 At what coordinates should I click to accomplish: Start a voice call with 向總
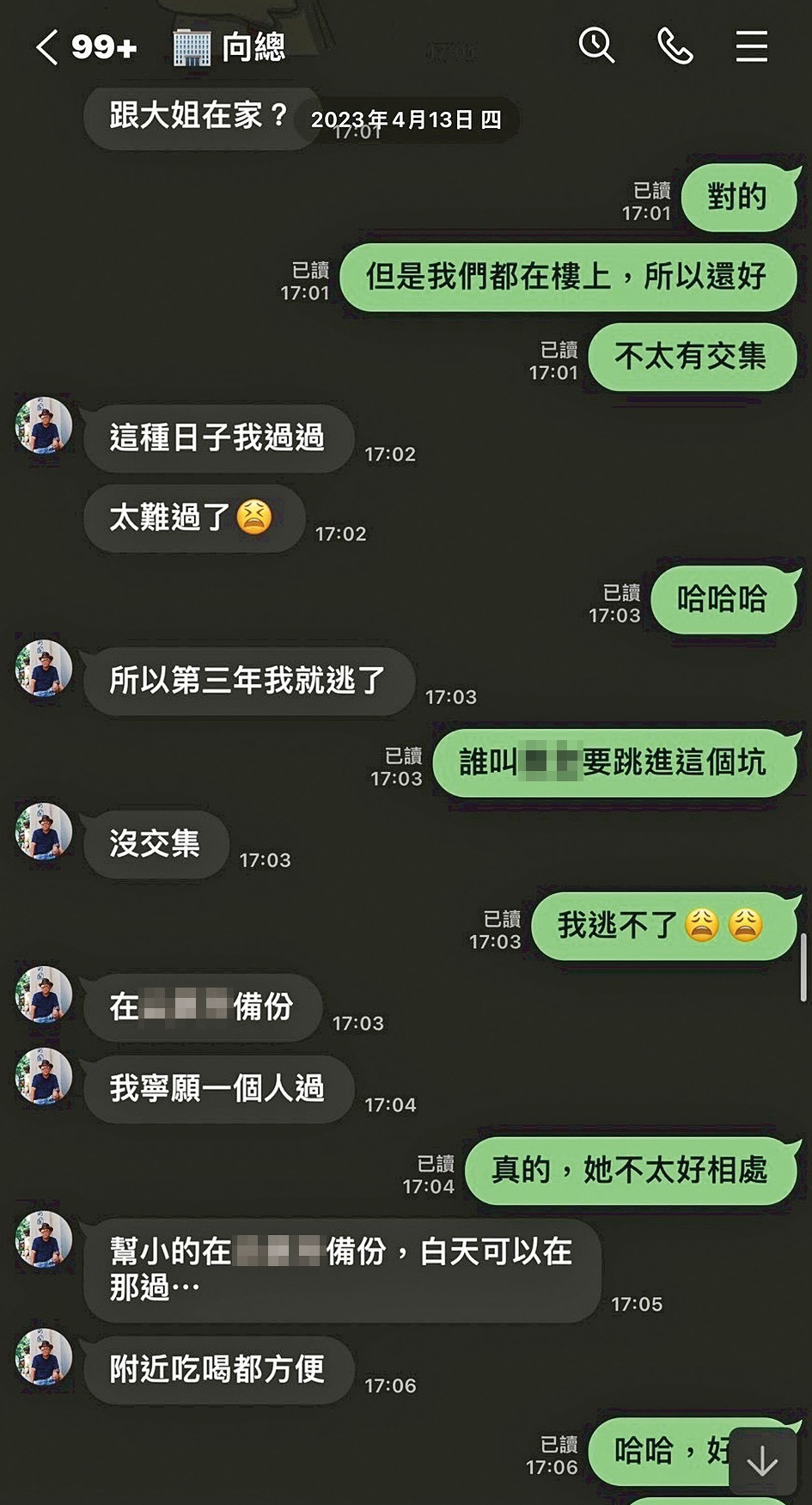[x=675, y=46]
